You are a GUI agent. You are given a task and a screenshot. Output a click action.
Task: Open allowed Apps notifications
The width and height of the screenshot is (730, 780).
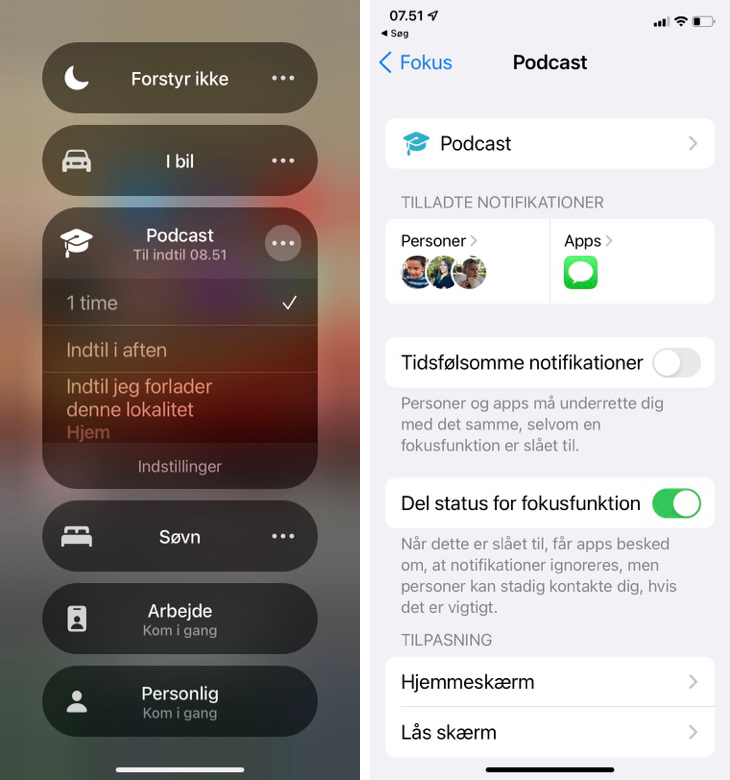632,261
